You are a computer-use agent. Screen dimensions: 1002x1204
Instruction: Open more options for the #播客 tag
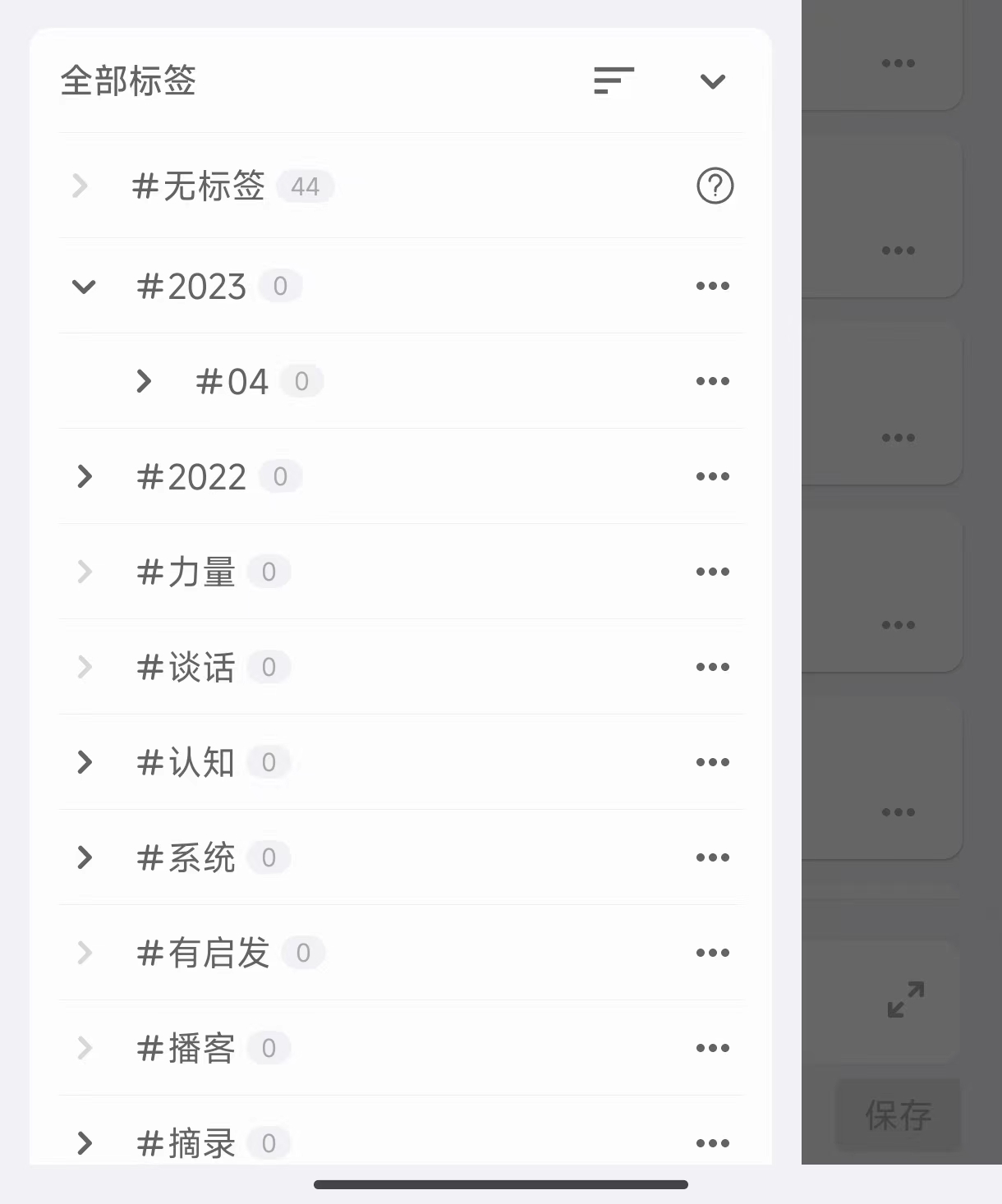click(712, 1048)
